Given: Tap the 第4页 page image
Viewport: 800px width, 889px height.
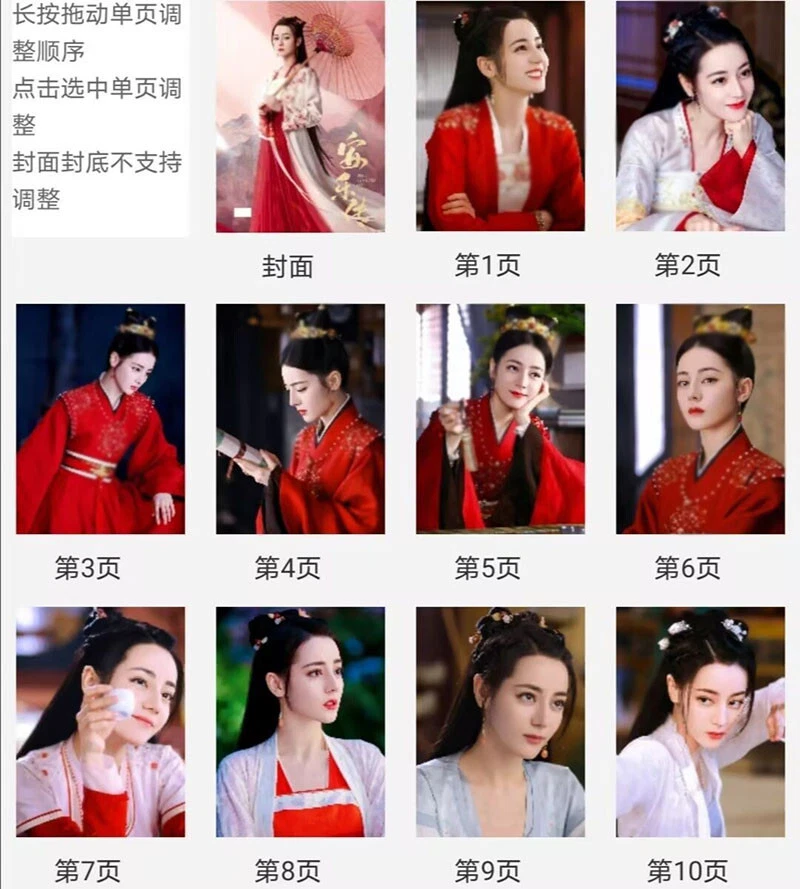Looking at the screenshot, I should coord(300,418).
